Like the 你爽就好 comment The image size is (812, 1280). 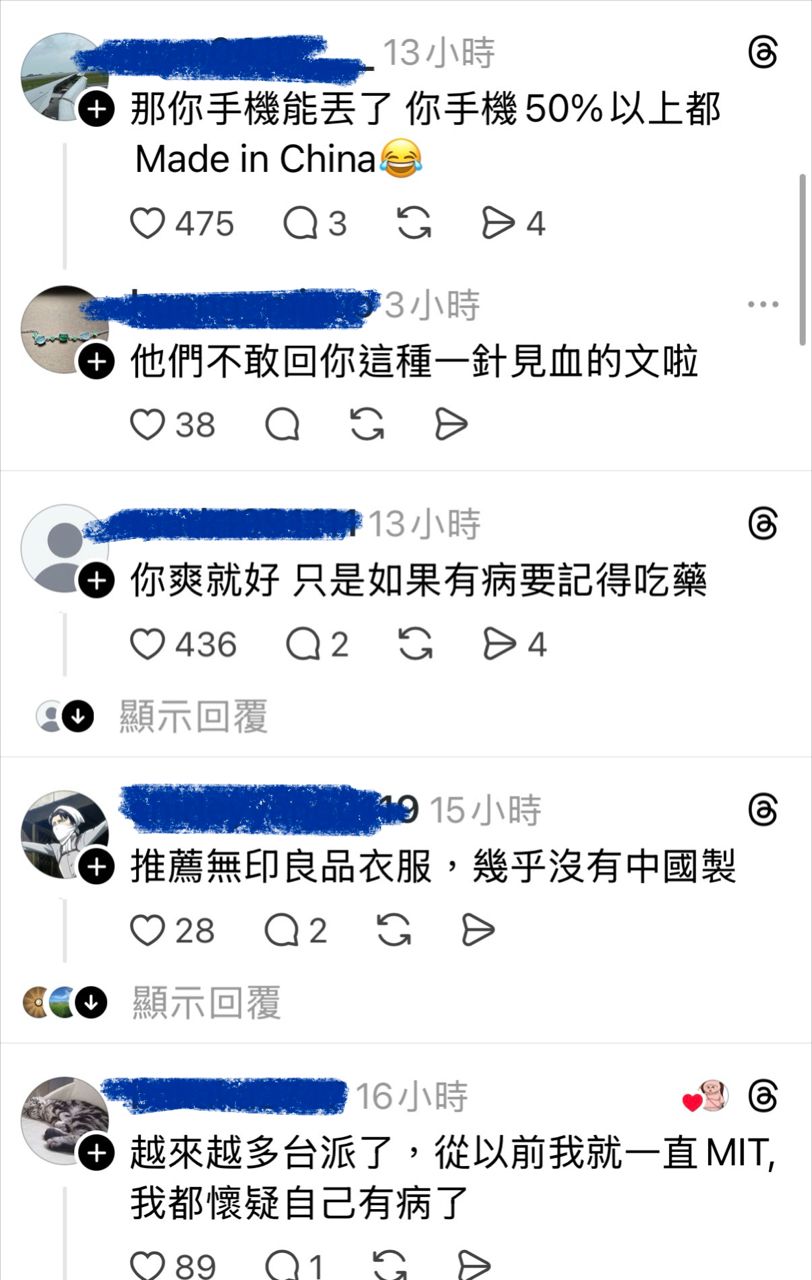click(x=148, y=645)
